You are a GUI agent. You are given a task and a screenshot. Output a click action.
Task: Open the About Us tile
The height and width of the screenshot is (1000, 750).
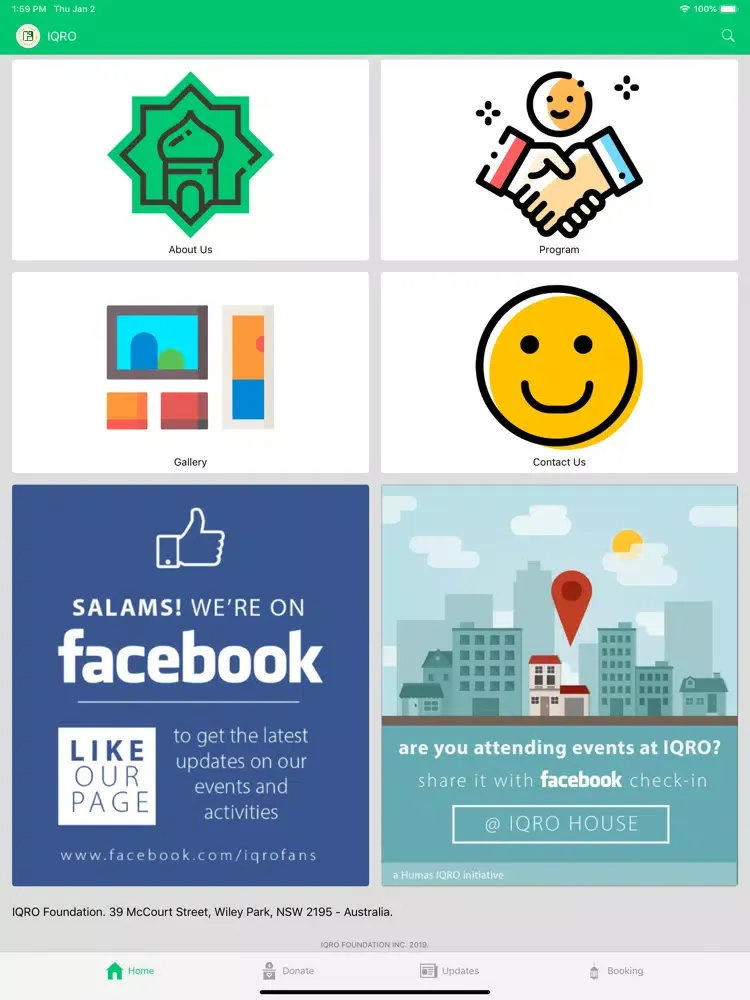[190, 160]
